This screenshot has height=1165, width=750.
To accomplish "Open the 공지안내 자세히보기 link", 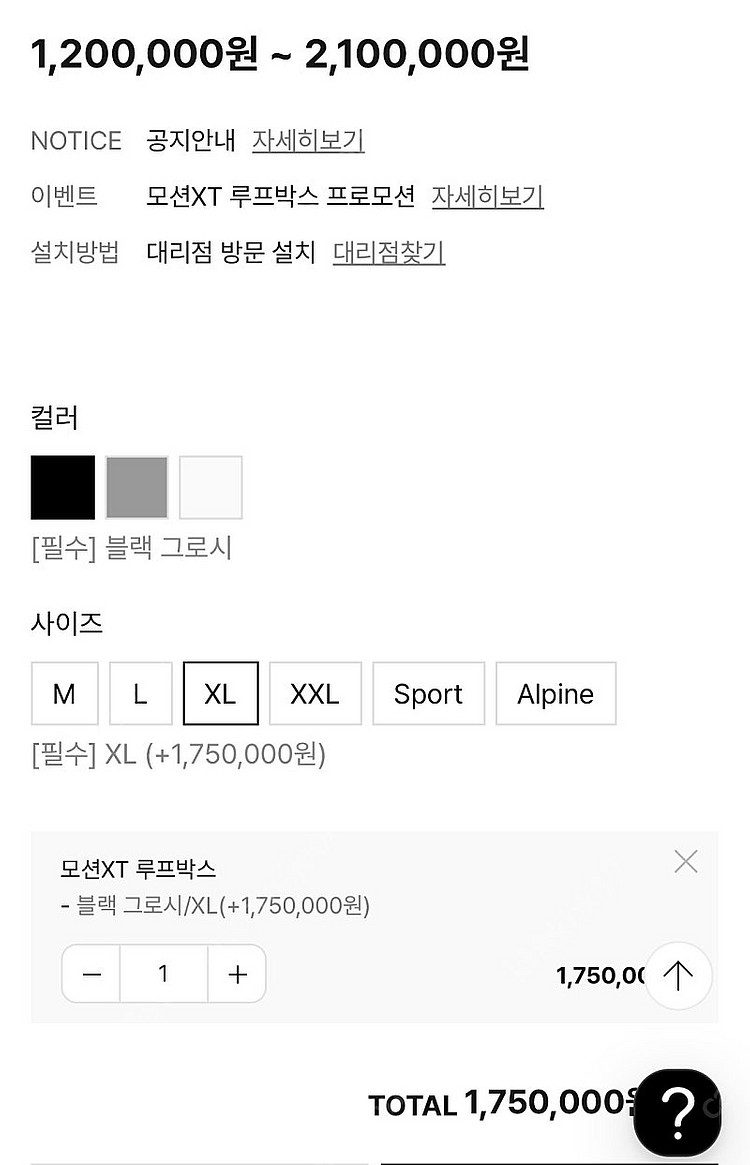I will pyautogui.click(x=308, y=140).
